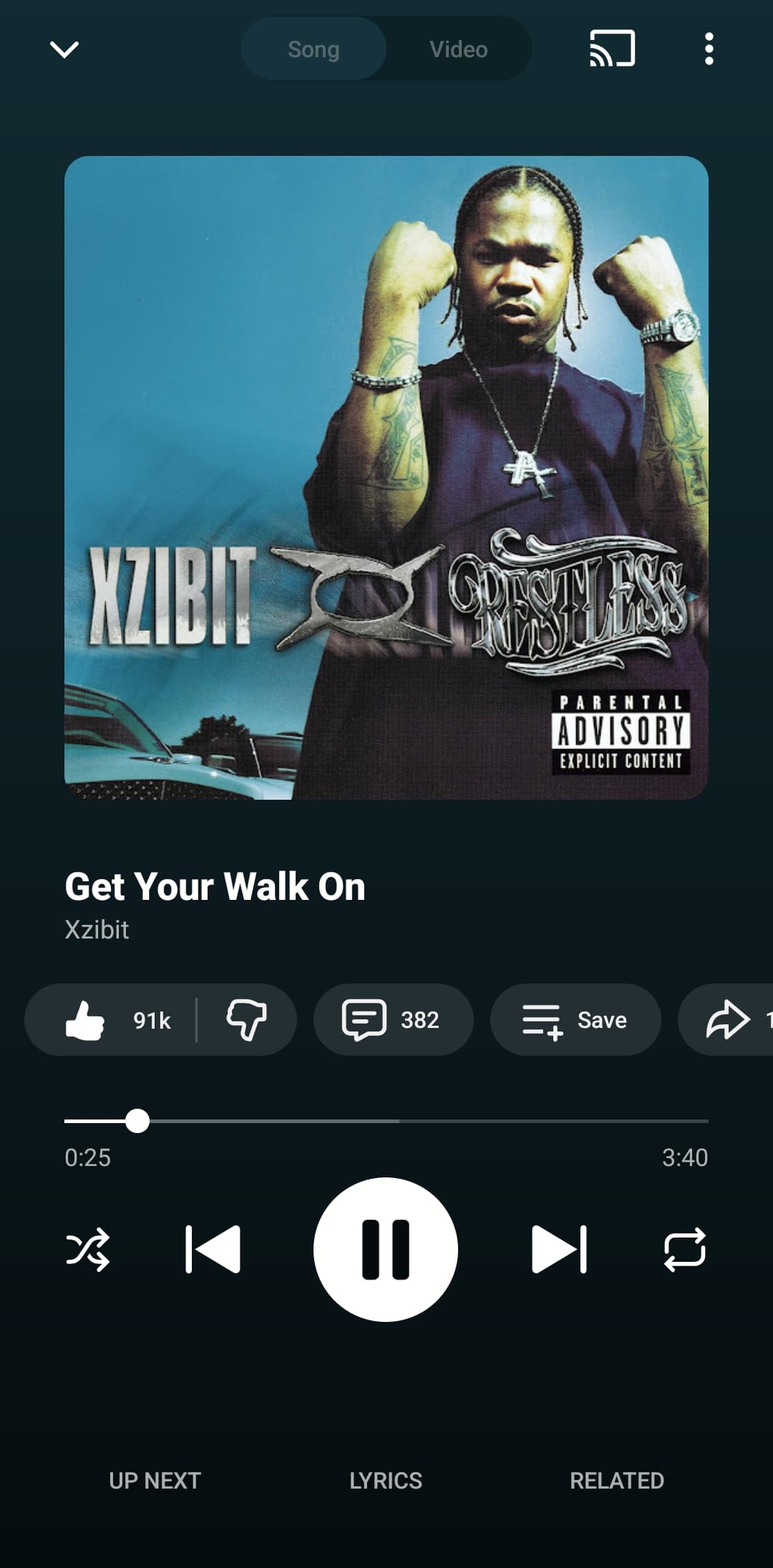The height and width of the screenshot is (1568, 773).
Task: Save the song to a playlist
Action: point(575,1019)
